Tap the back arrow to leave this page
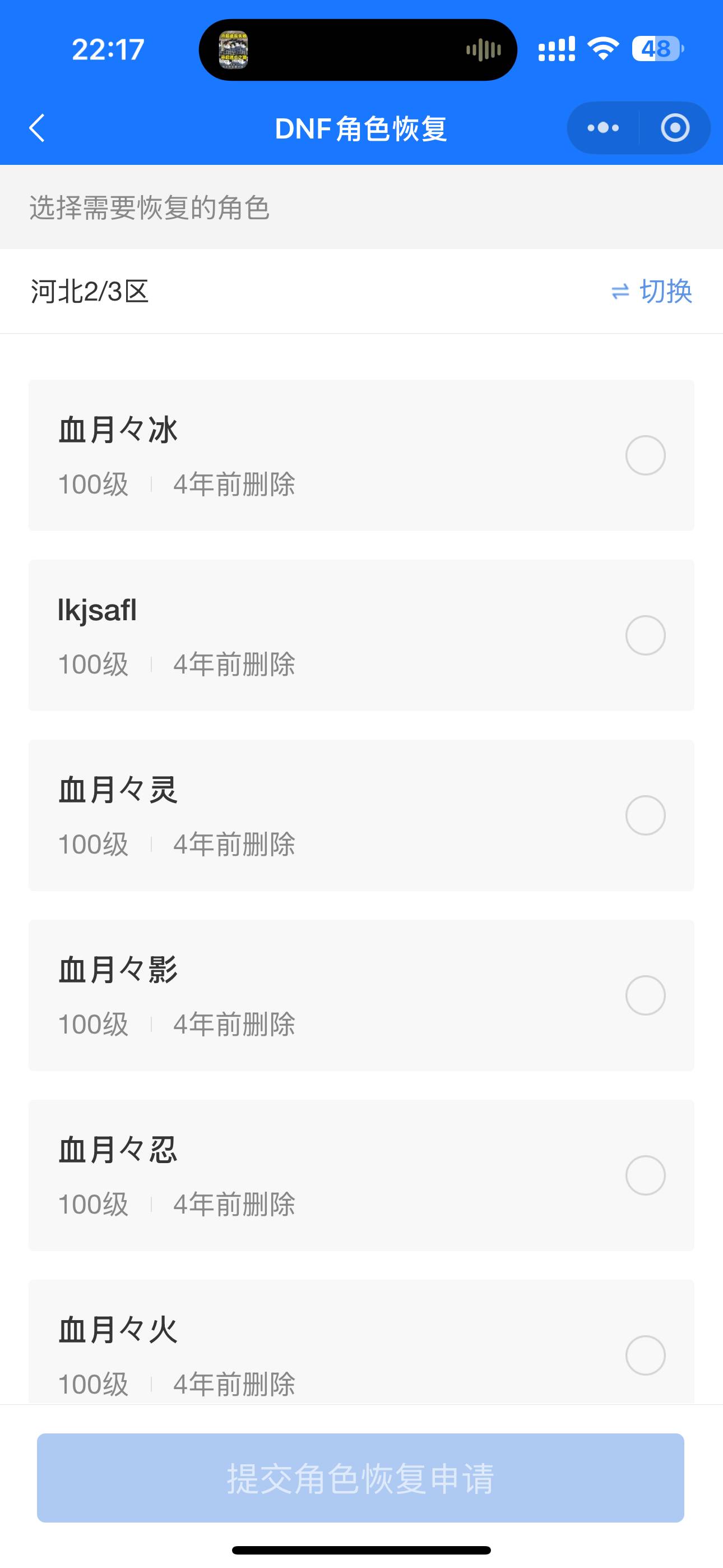Image resolution: width=723 pixels, height=1568 pixels. 38,128
